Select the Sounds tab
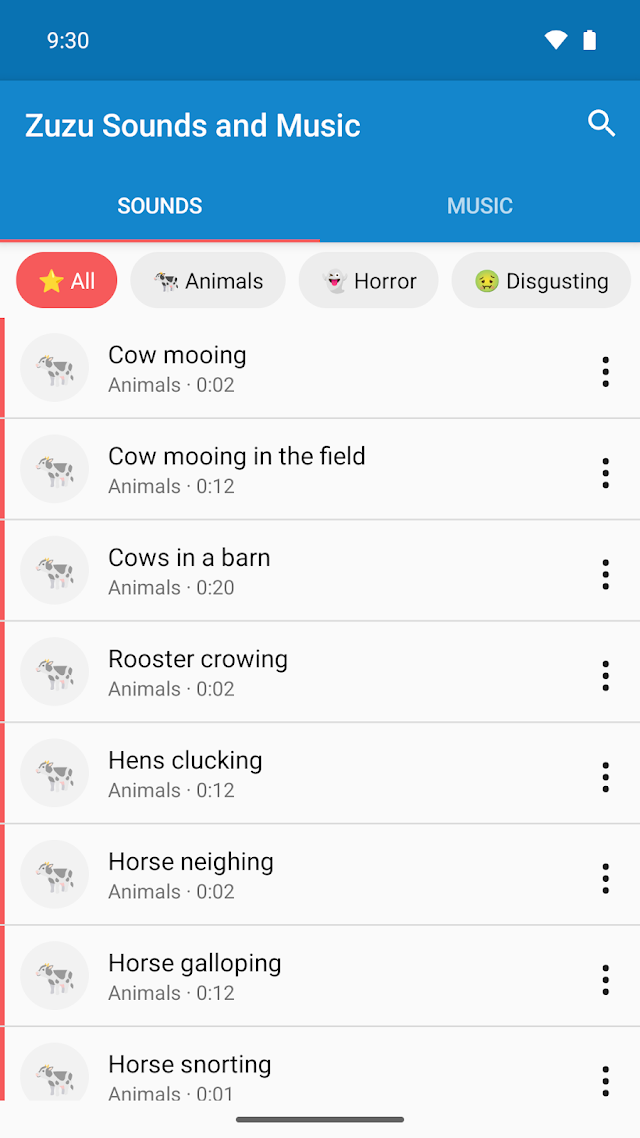640x1138 pixels. (x=160, y=205)
